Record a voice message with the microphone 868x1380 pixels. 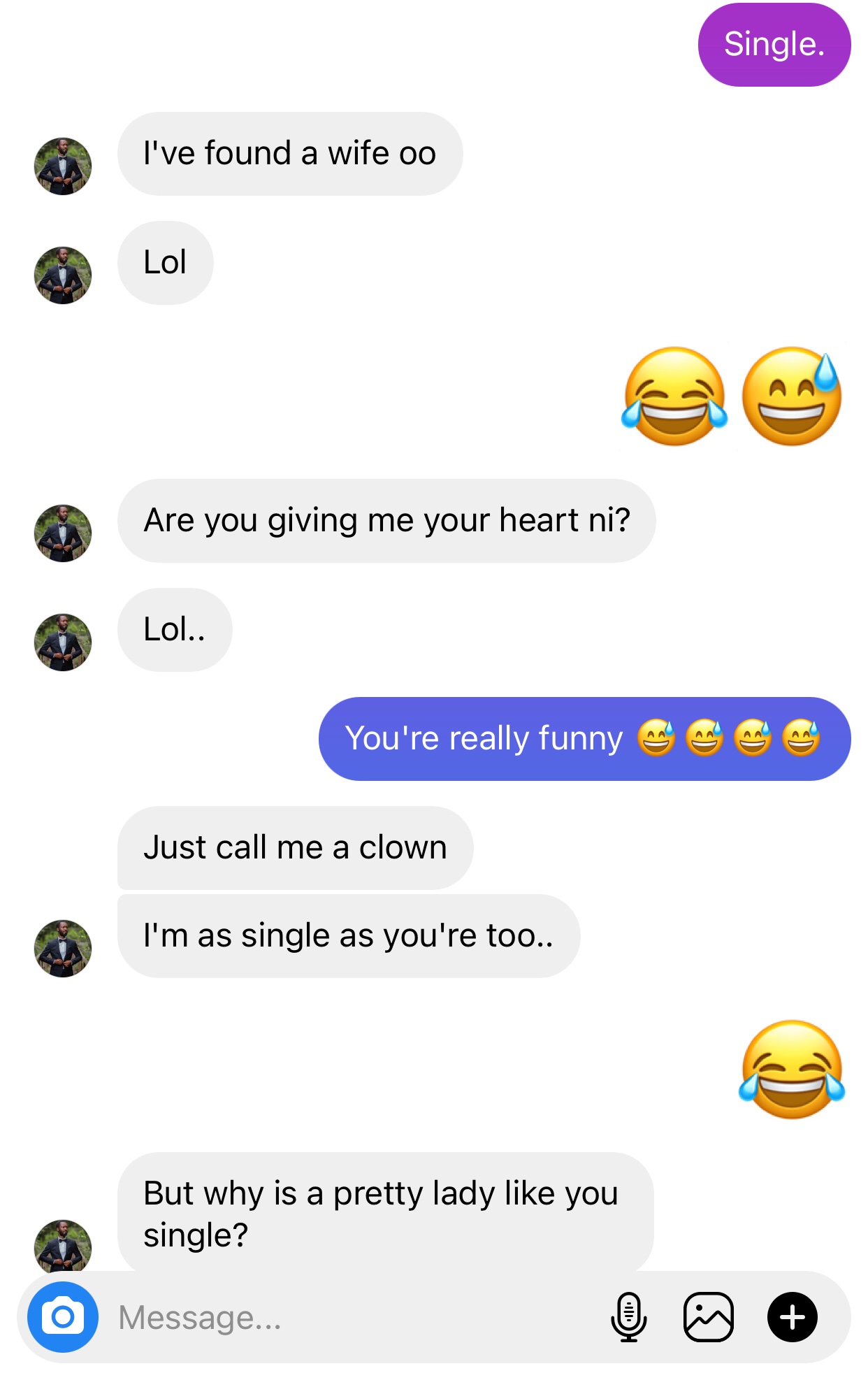pyautogui.click(x=628, y=1317)
